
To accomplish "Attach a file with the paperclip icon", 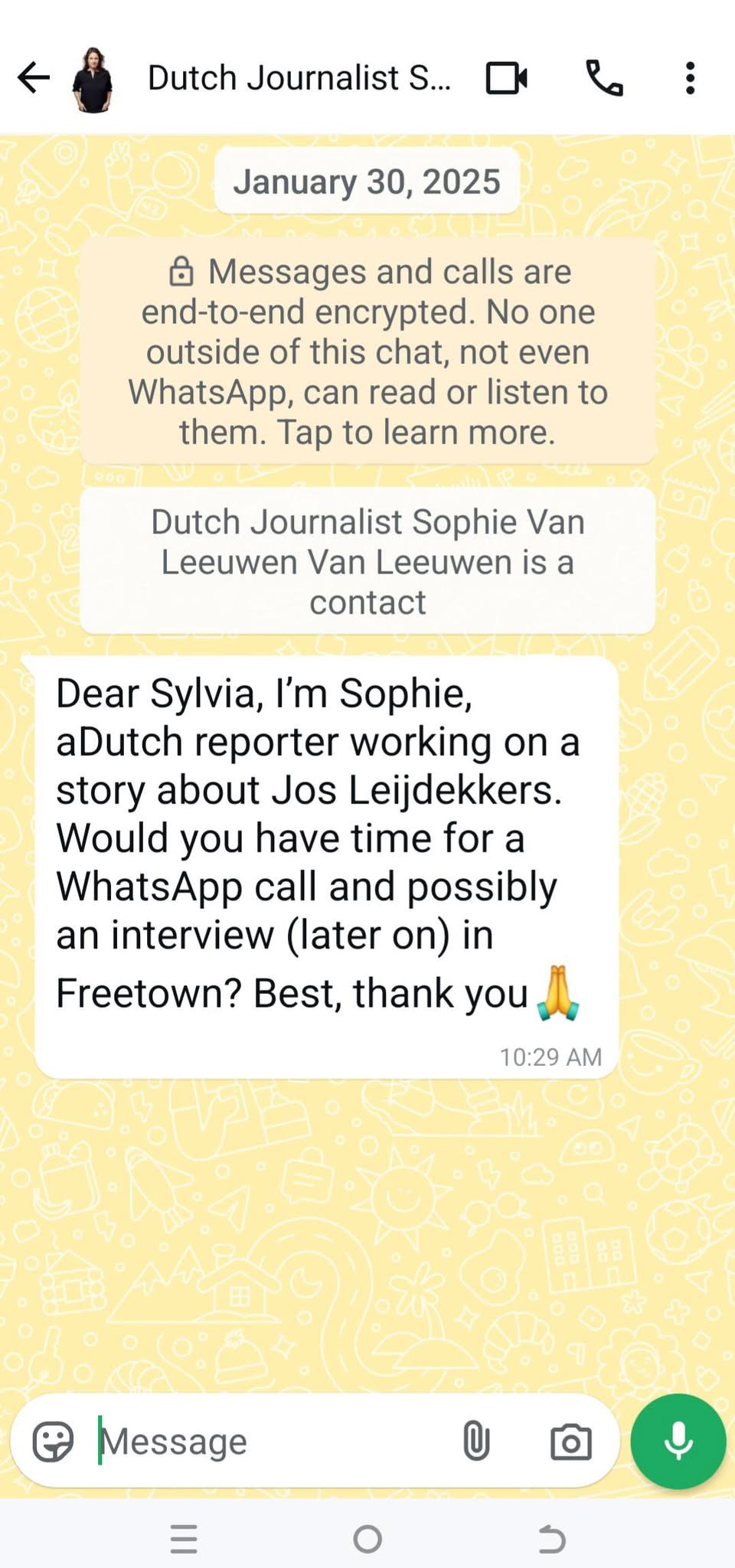I will [475, 1442].
